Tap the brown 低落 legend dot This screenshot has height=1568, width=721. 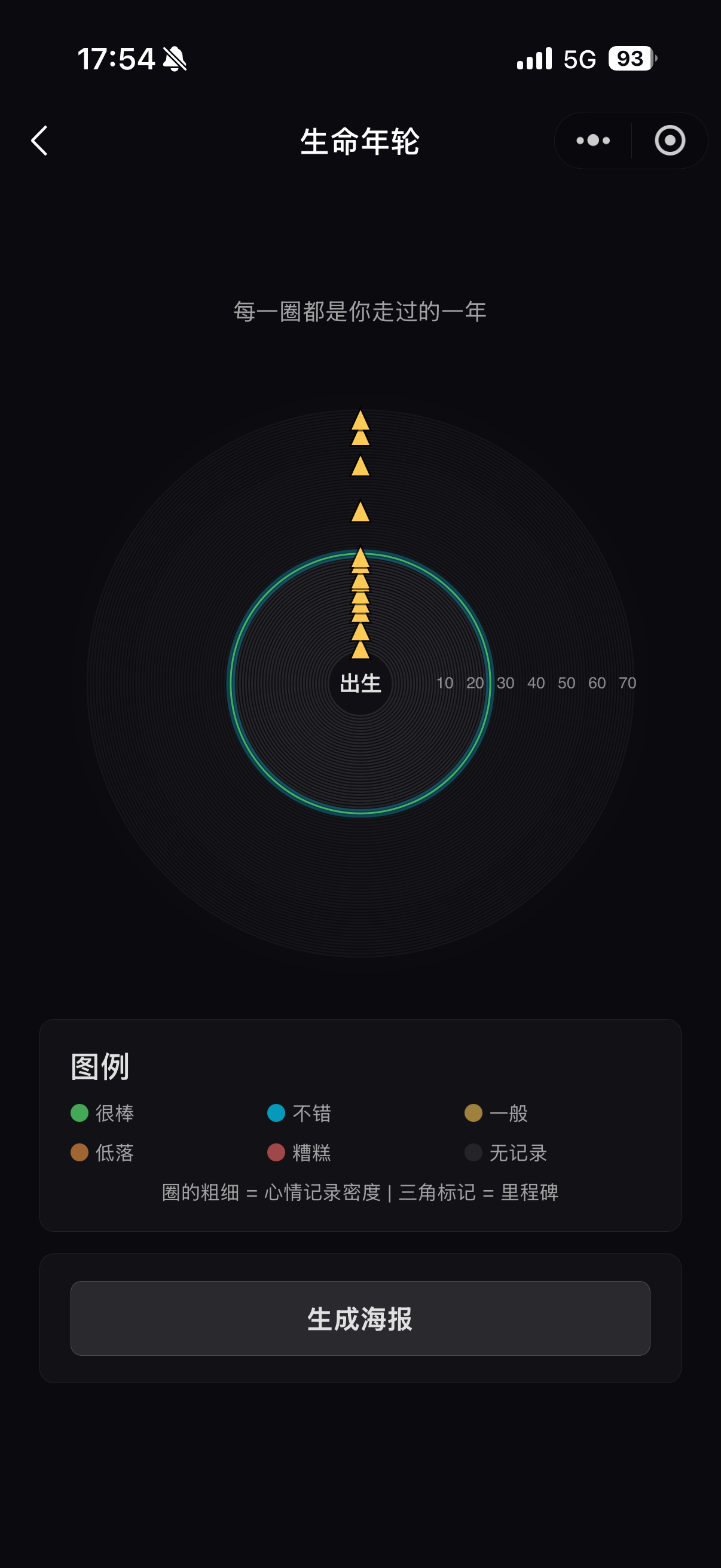click(80, 1152)
